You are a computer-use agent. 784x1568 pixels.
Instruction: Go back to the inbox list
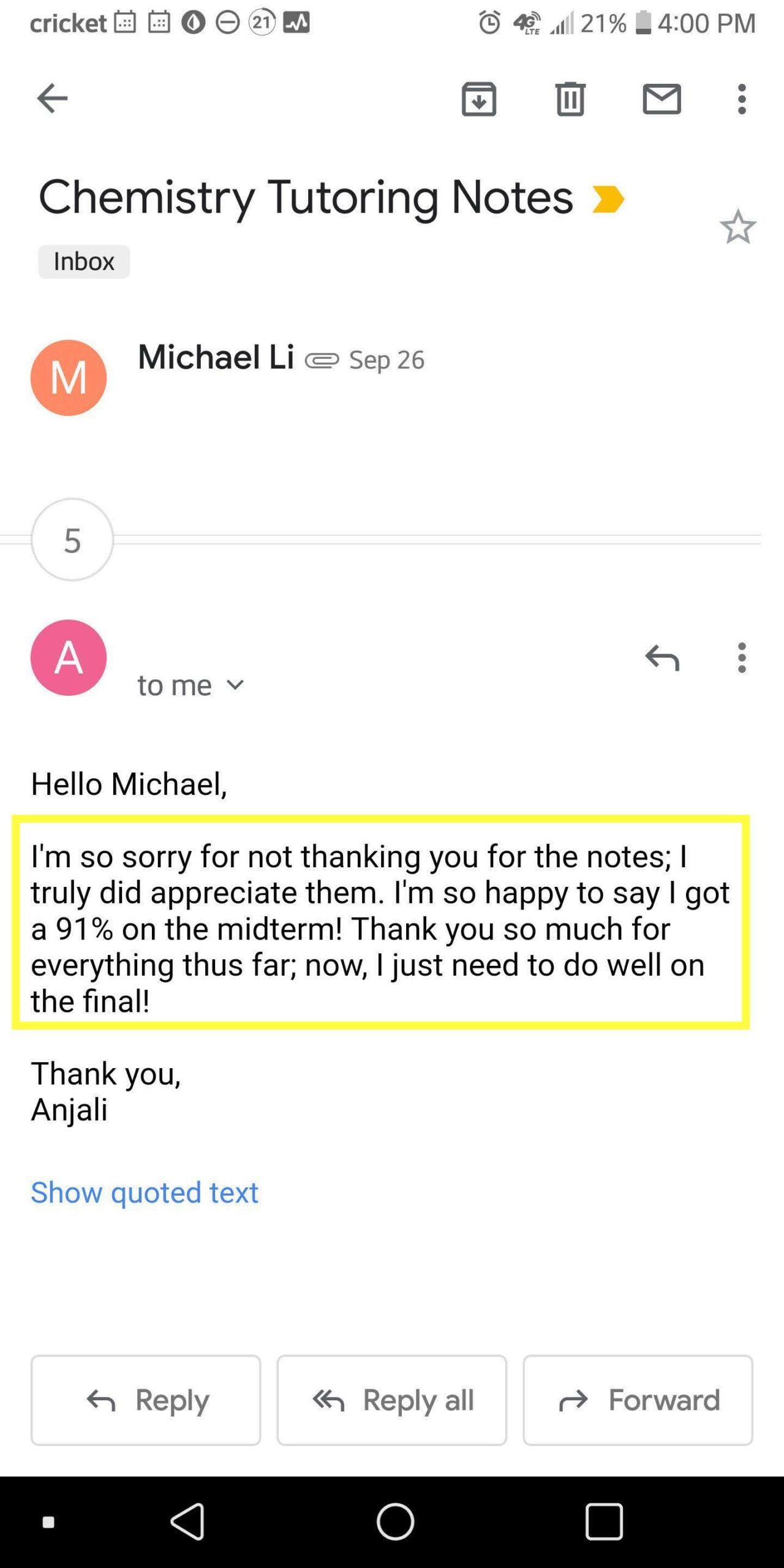tap(52, 98)
